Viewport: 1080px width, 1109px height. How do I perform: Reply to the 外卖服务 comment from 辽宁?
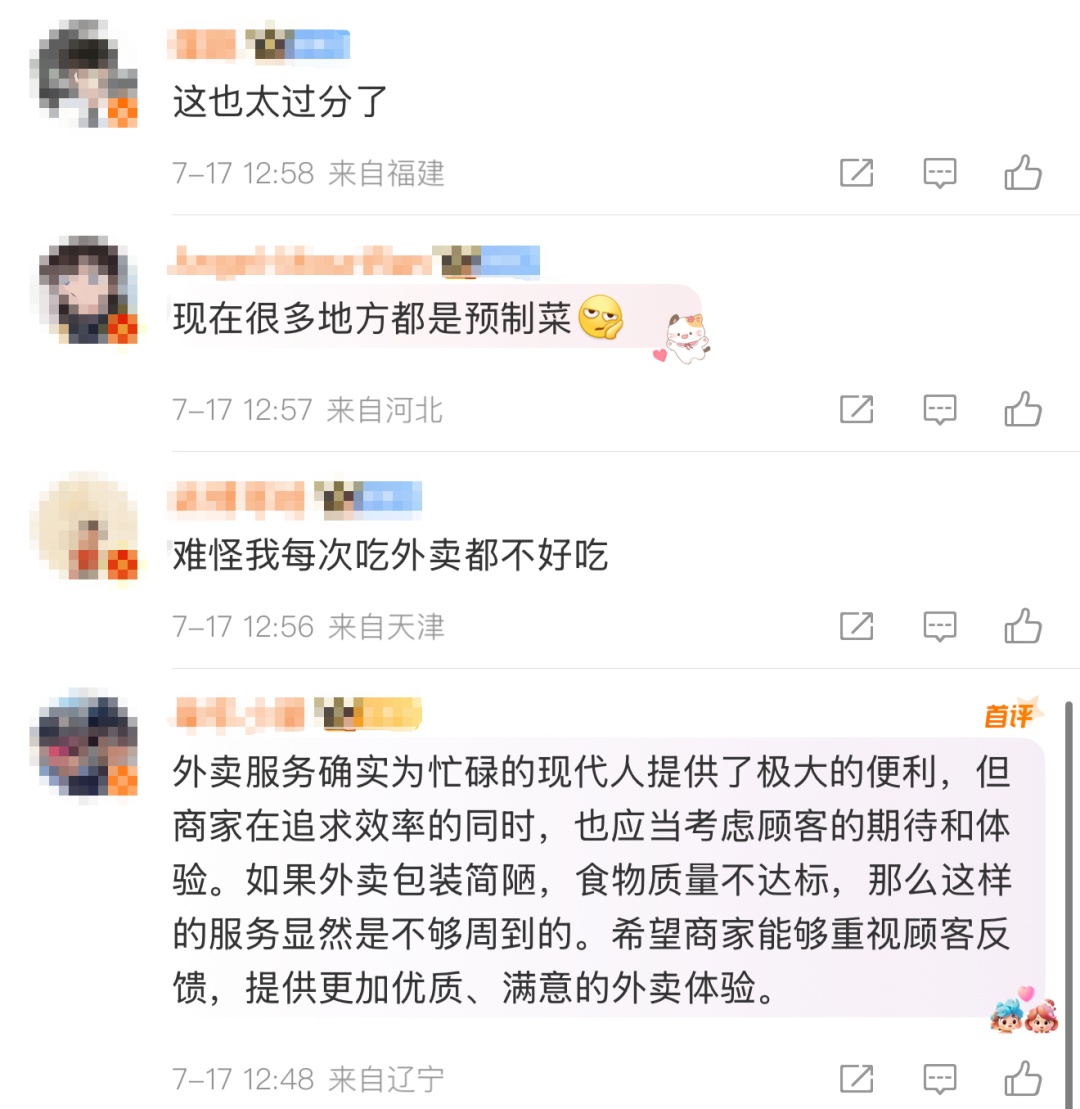click(939, 1079)
